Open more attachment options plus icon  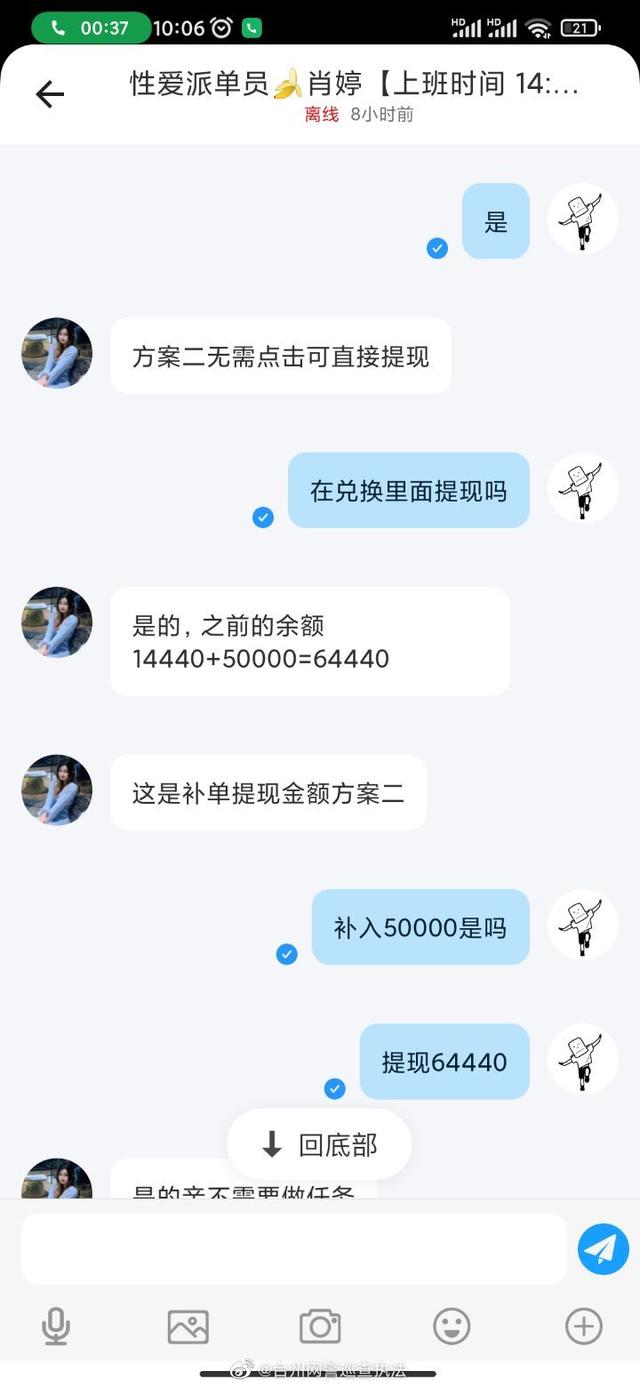click(x=584, y=1327)
